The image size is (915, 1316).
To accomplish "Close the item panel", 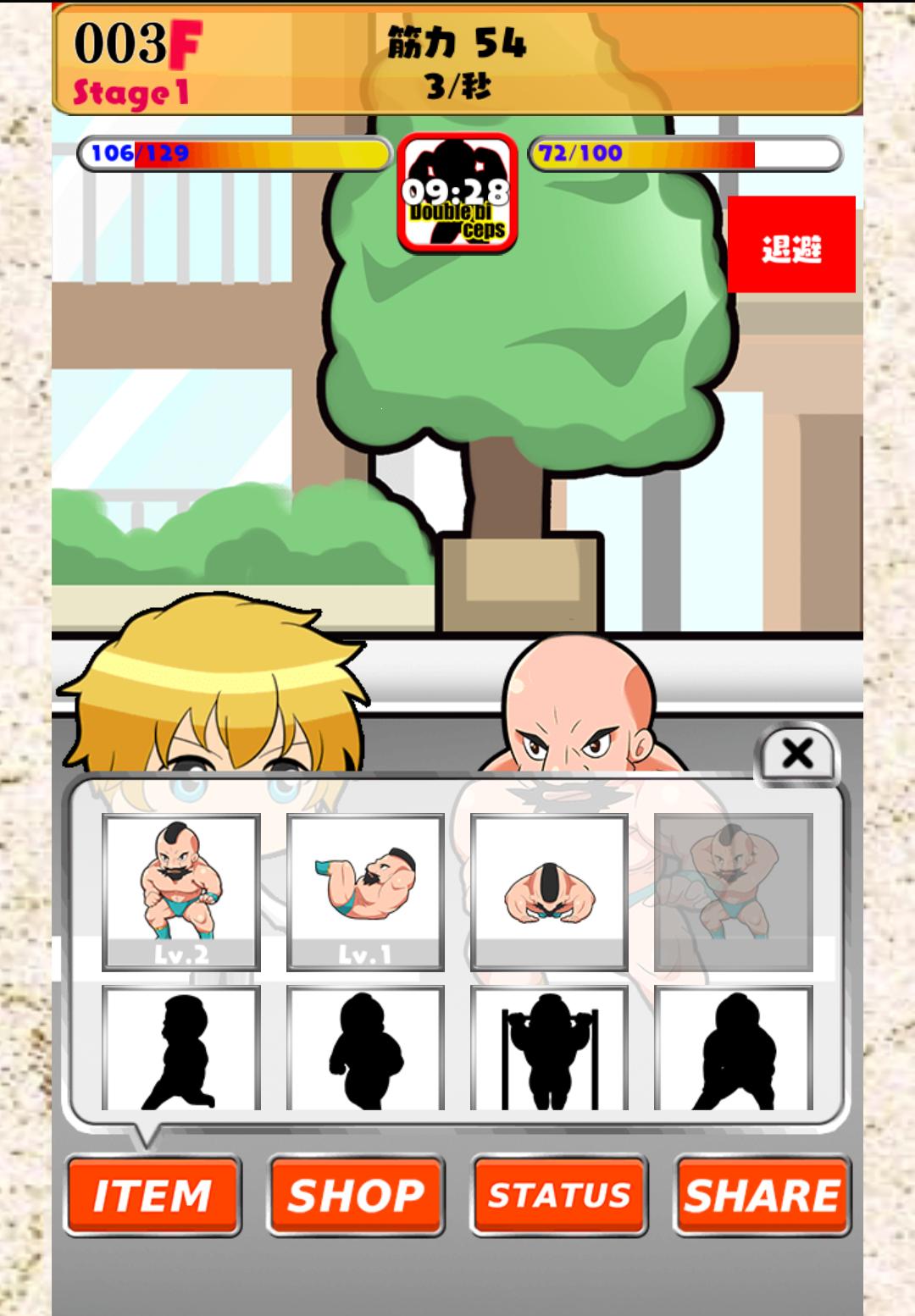I will (797, 753).
